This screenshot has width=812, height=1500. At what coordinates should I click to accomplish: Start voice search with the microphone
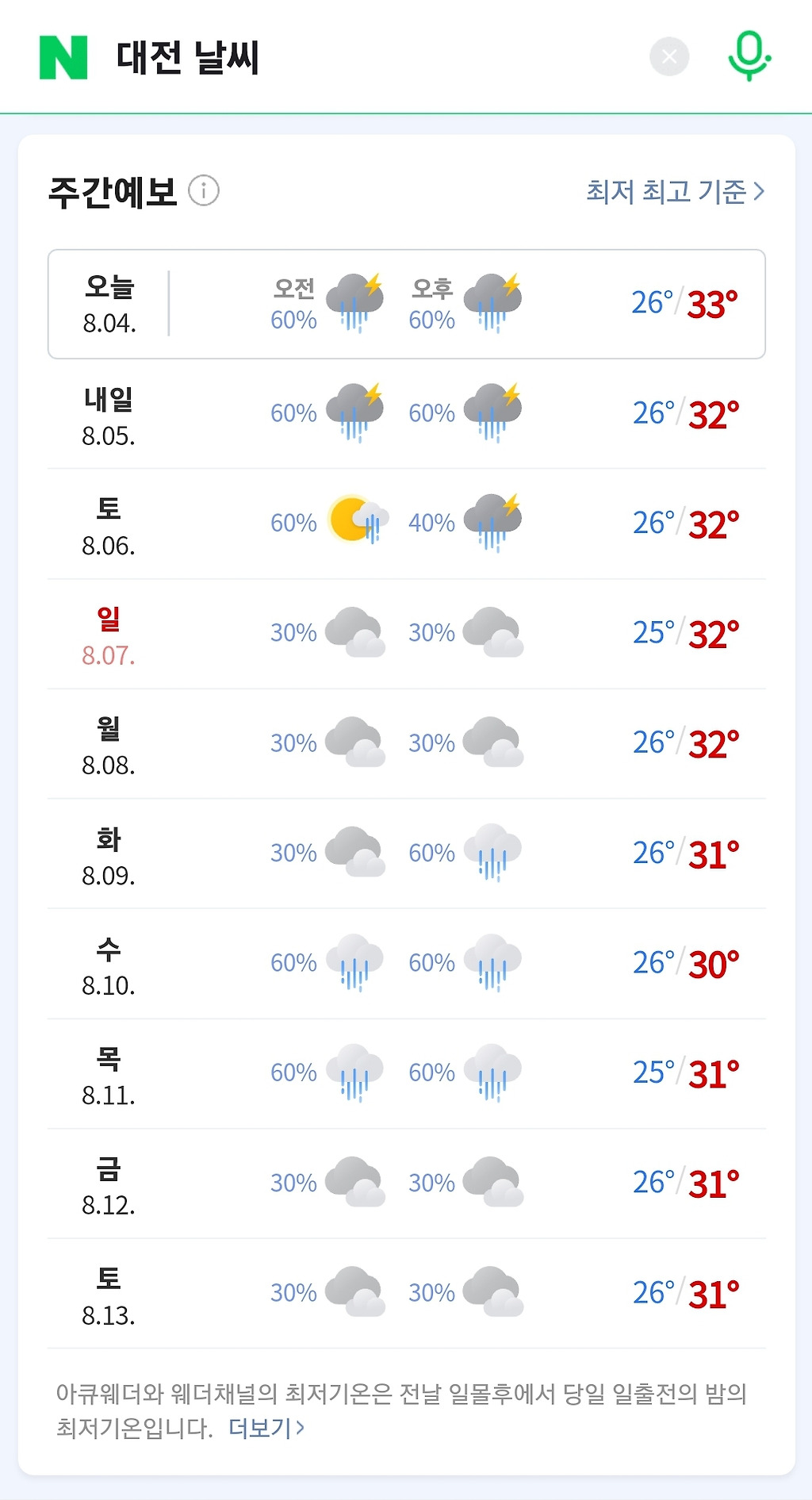pos(749,56)
